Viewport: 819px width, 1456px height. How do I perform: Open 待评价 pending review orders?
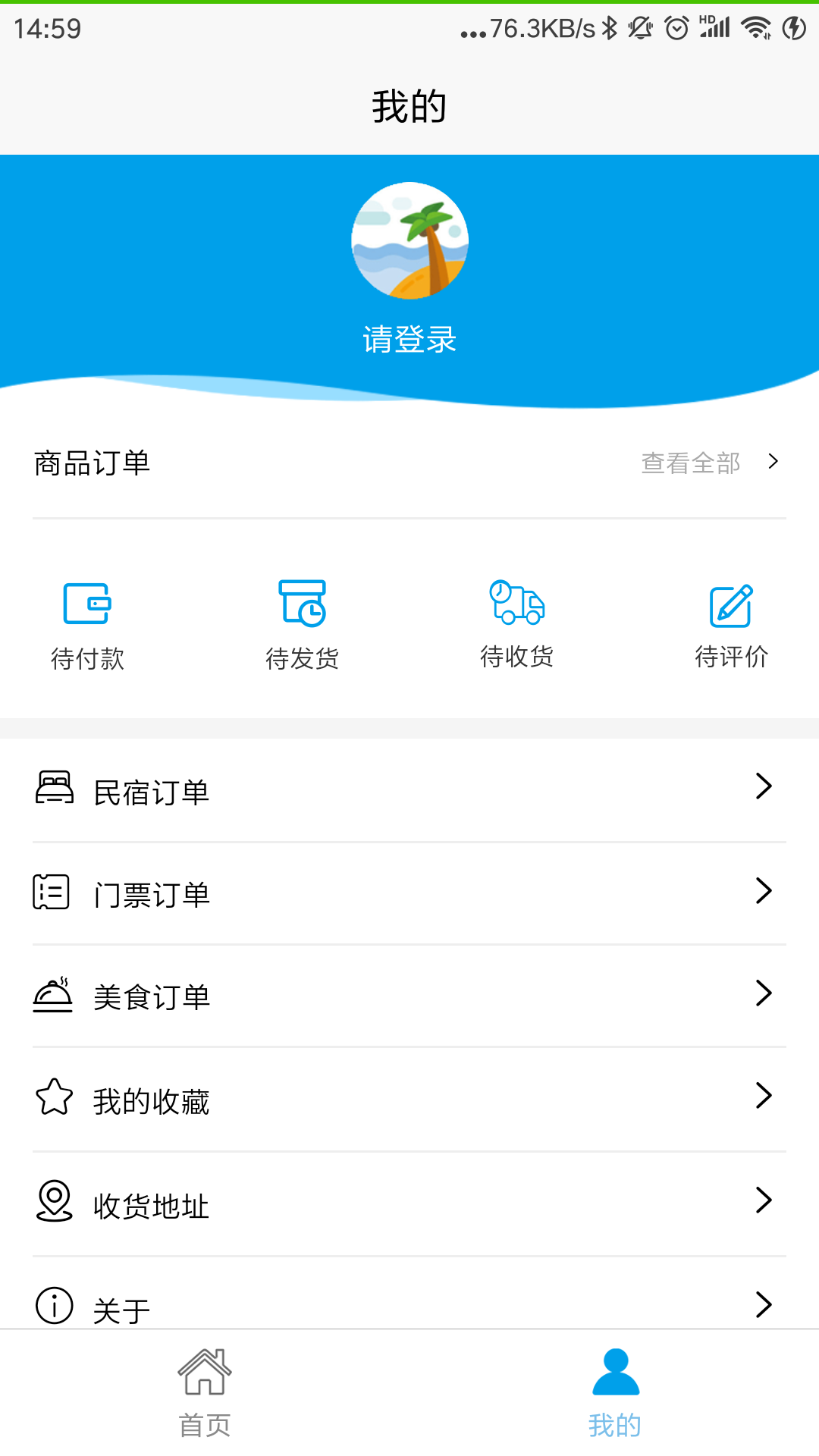click(x=731, y=626)
